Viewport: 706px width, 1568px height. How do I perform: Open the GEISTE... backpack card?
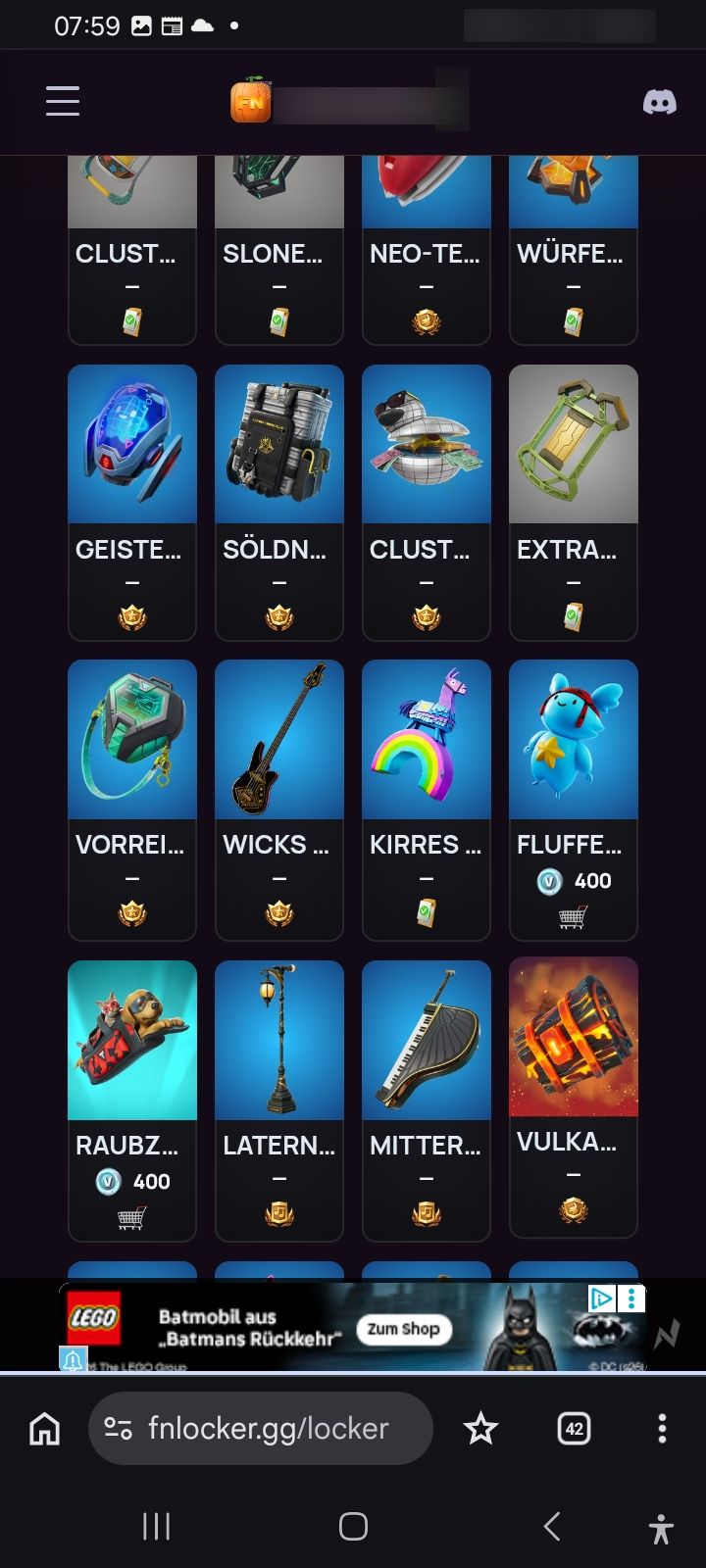(132, 503)
